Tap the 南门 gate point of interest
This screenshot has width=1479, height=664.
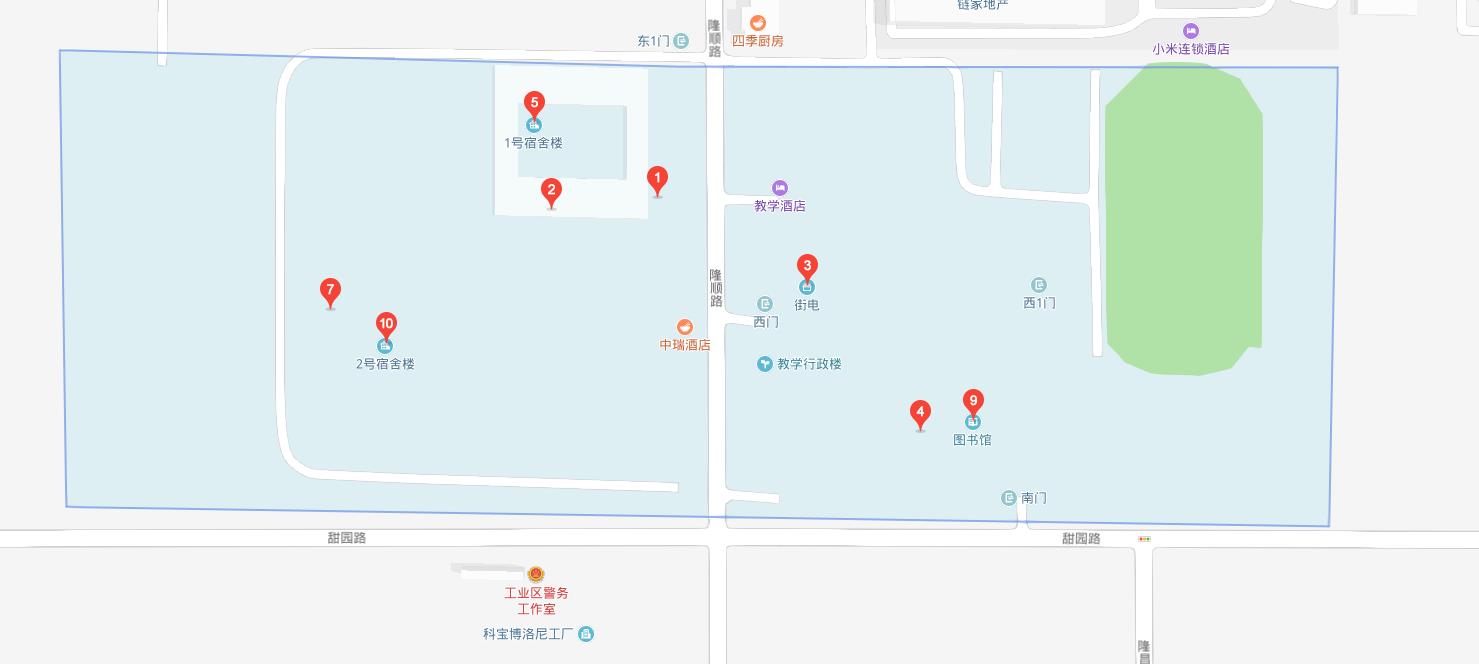click(x=1009, y=498)
